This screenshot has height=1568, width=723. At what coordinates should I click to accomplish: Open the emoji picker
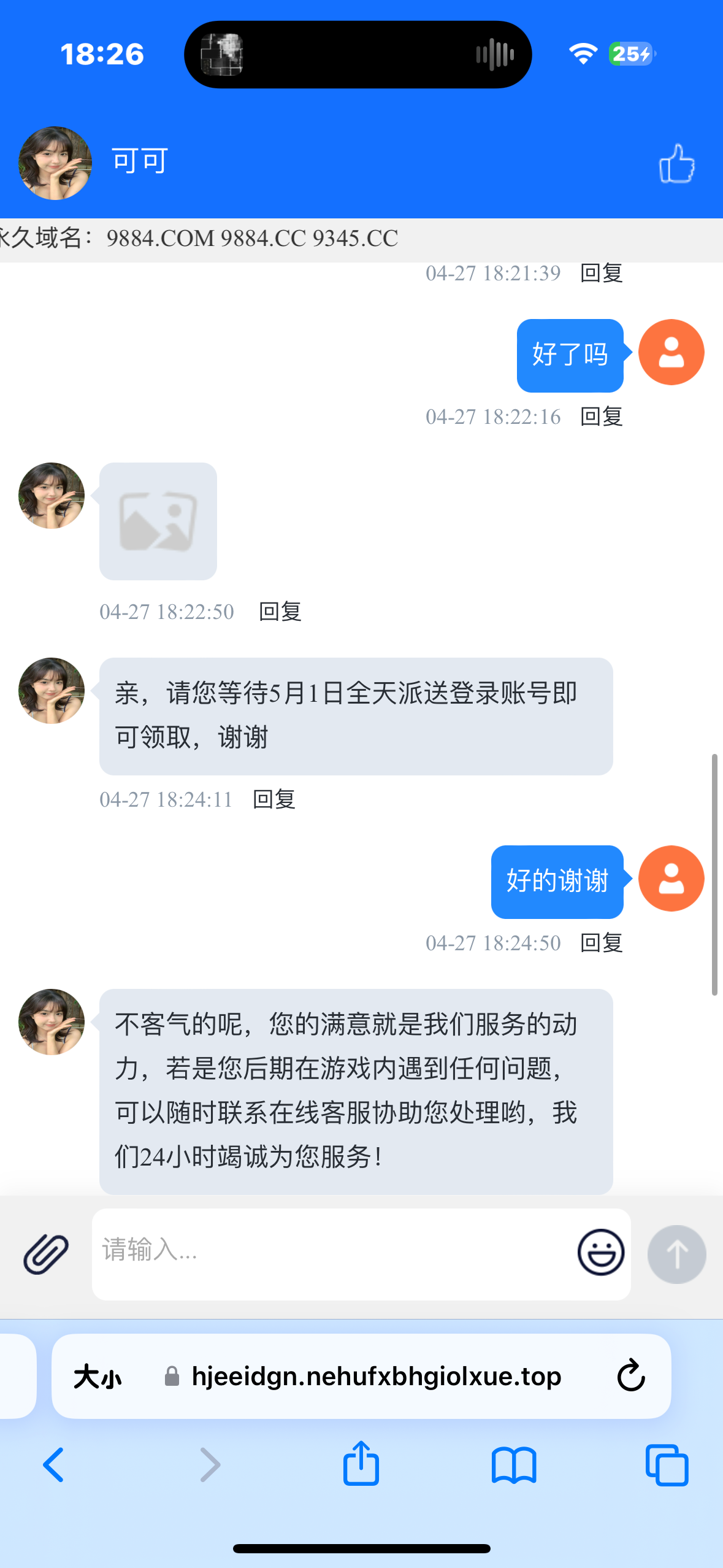[600, 1253]
